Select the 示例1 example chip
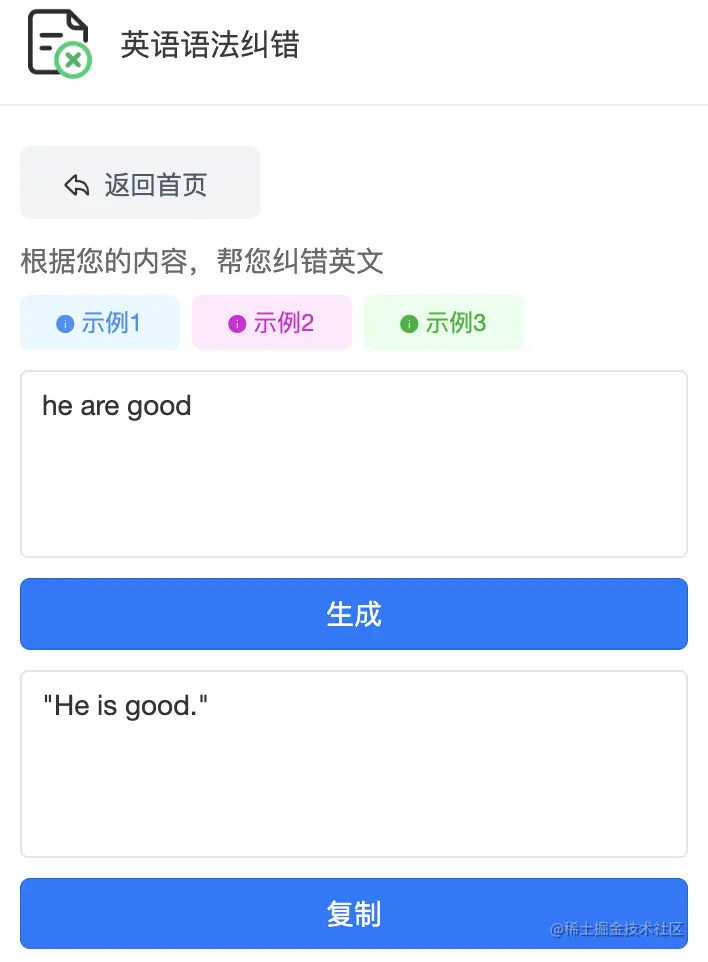 tap(100, 323)
